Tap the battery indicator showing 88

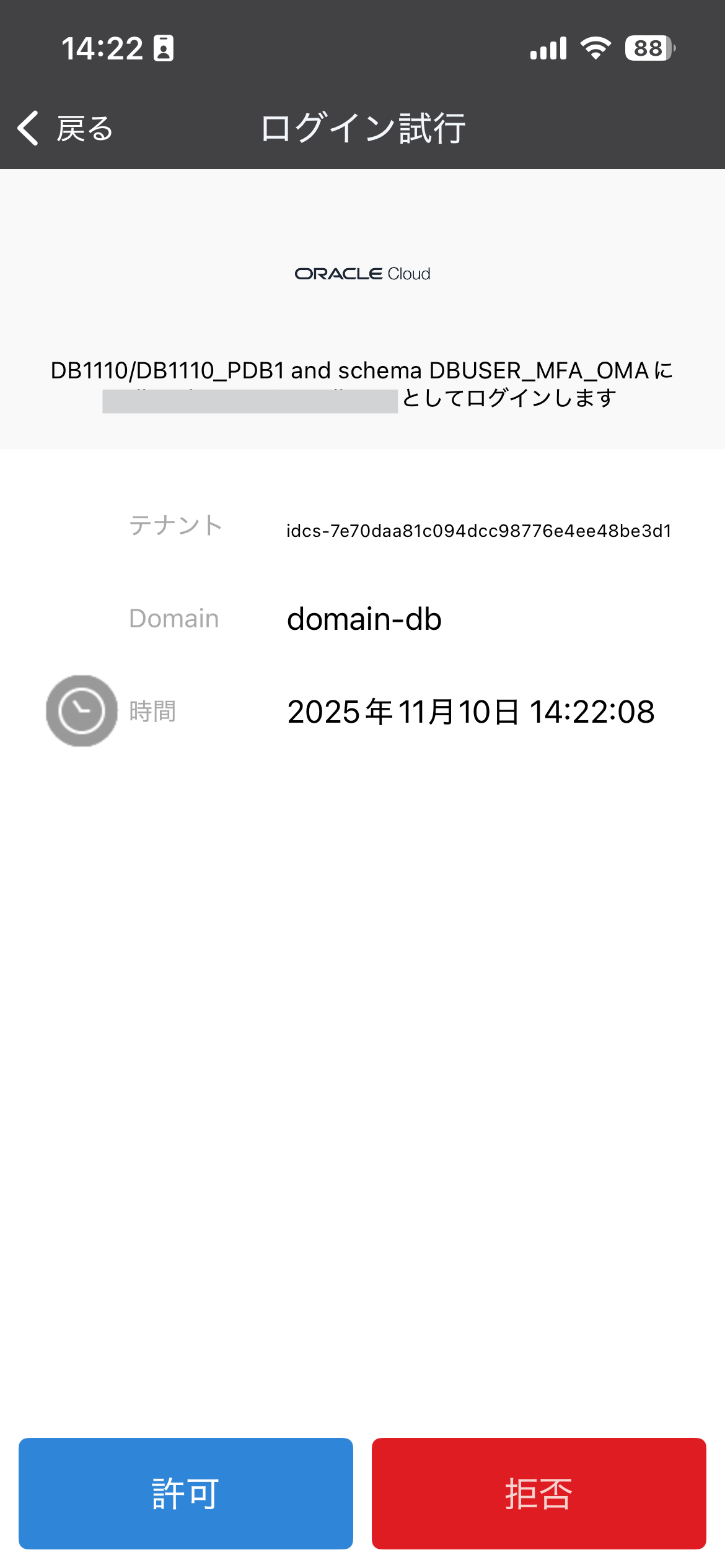[647, 48]
